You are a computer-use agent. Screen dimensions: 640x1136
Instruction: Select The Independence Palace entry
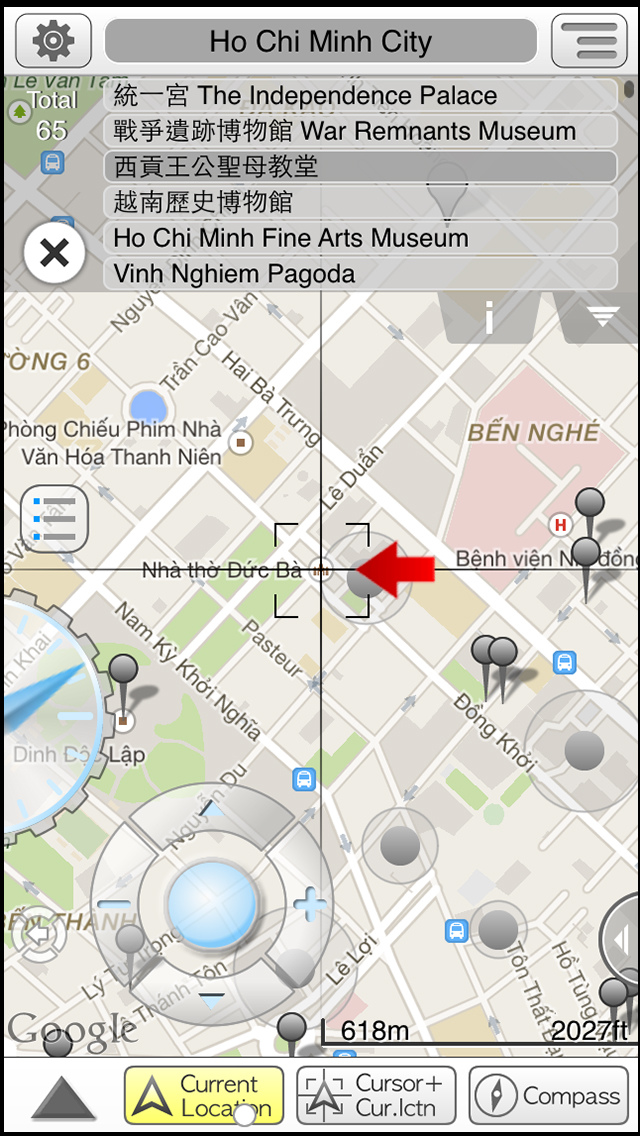(x=360, y=96)
